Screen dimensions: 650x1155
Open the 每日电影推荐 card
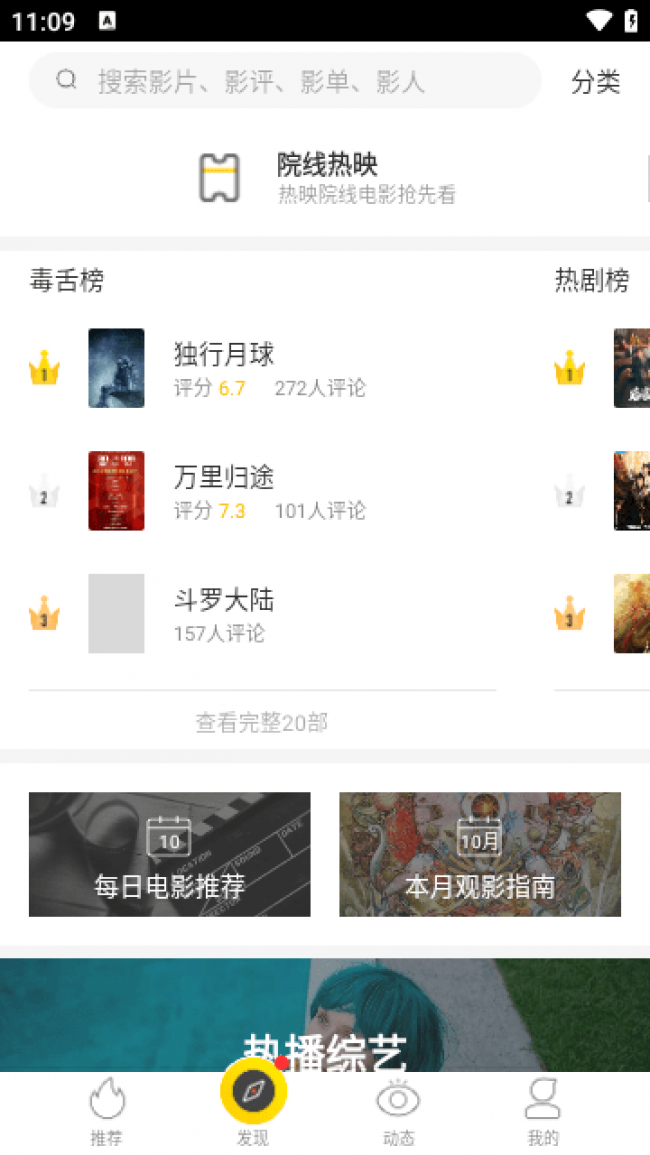[x=170, y=854]
